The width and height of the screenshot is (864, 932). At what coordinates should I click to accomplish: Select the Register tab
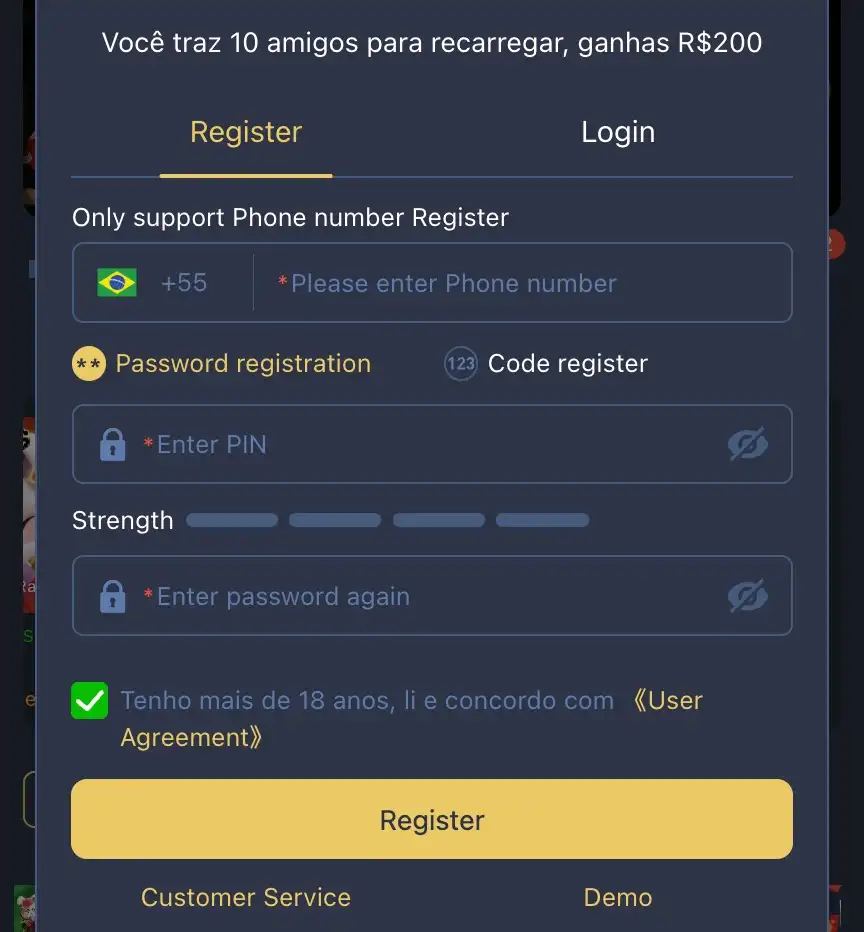[246, 132]
